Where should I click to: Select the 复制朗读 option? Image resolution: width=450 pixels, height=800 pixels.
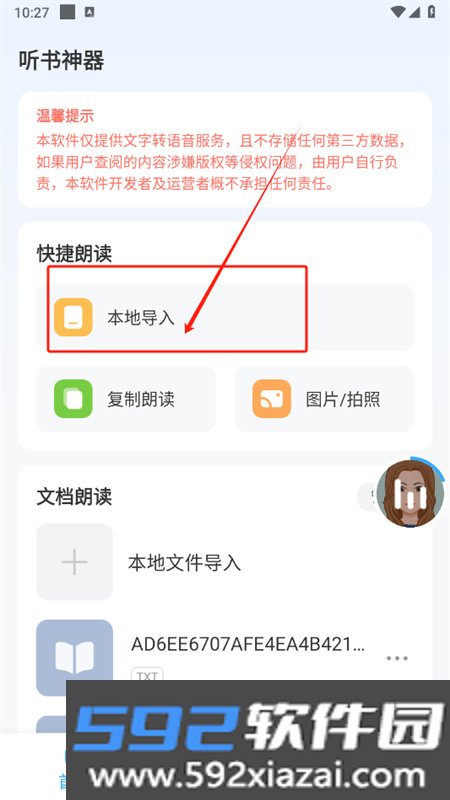coord(126,399)
